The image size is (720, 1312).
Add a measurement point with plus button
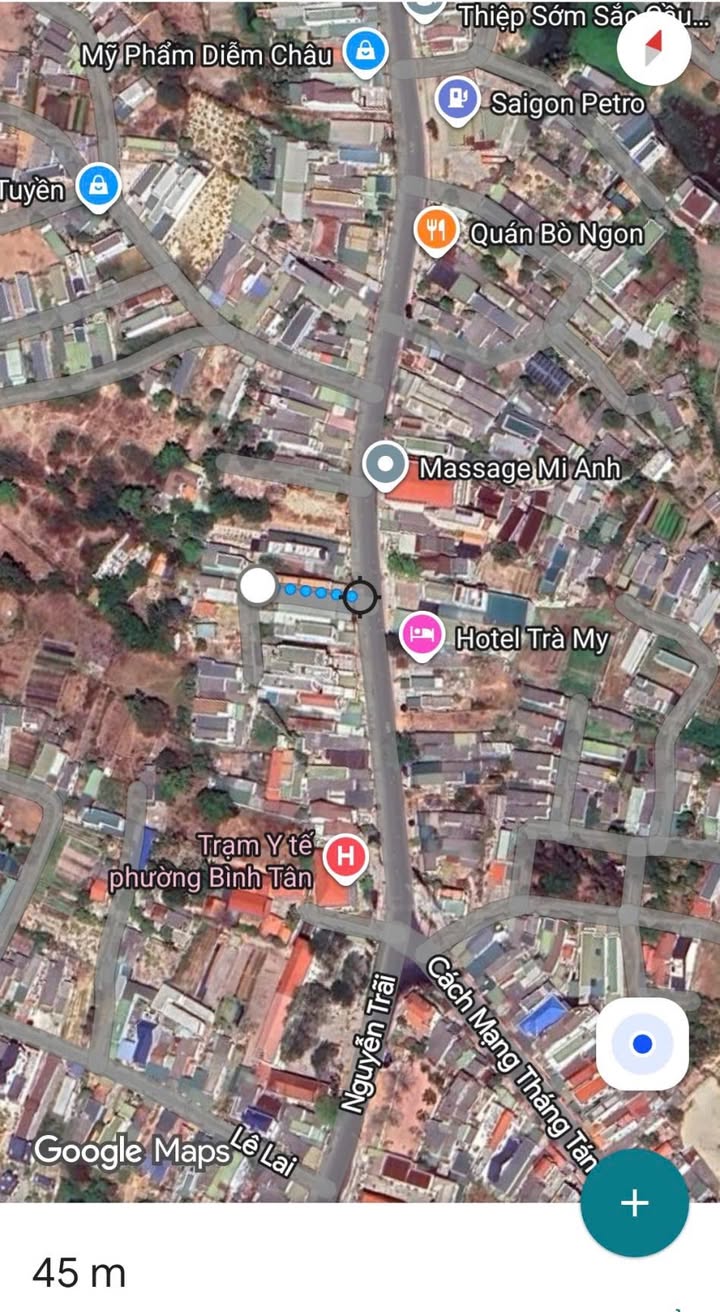[635, 1203]
